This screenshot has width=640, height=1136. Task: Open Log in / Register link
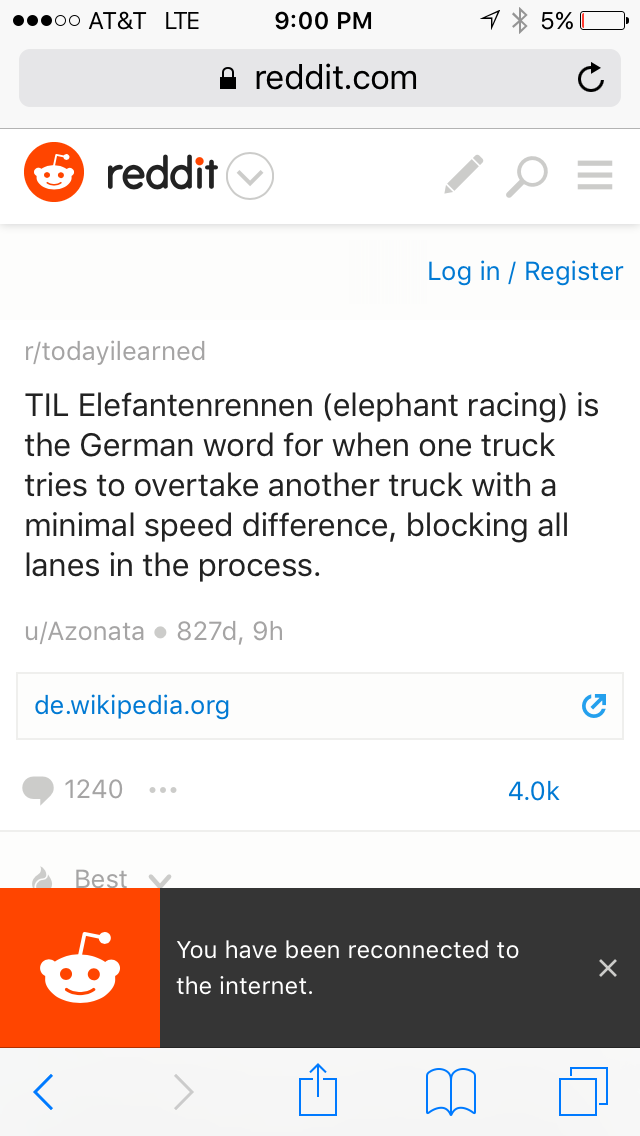point(525,271)
